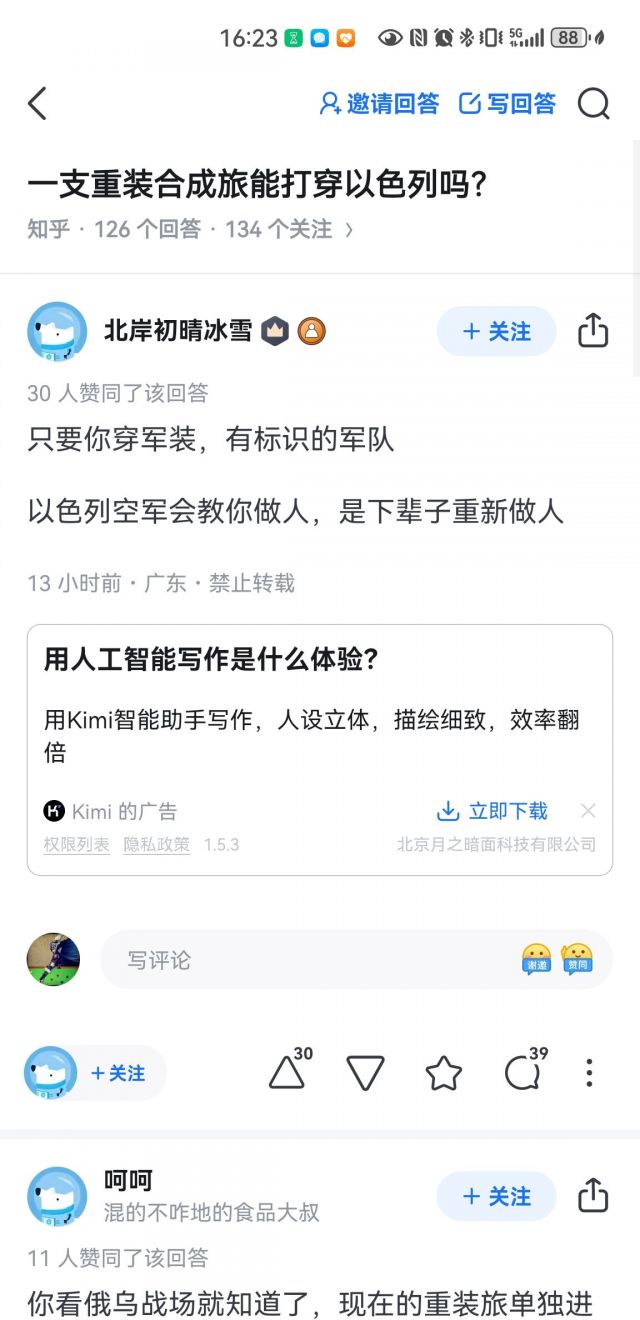640x1320 pixels.
Task: Open the search magnifier icon
Action: [x=593, y=104]
